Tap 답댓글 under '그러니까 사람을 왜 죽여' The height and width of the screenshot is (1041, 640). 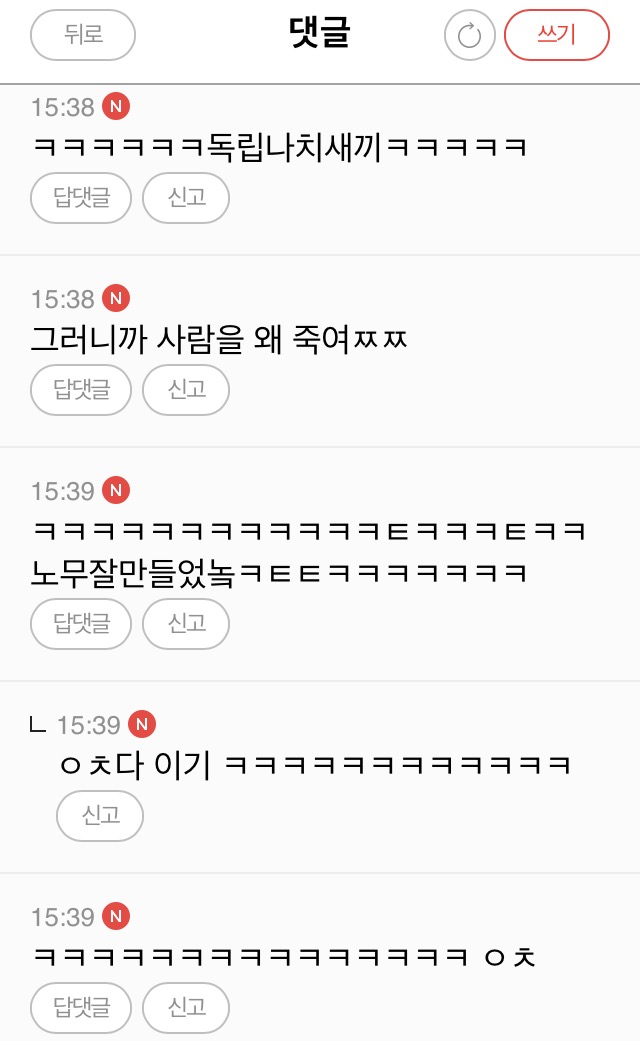(81, 390)
